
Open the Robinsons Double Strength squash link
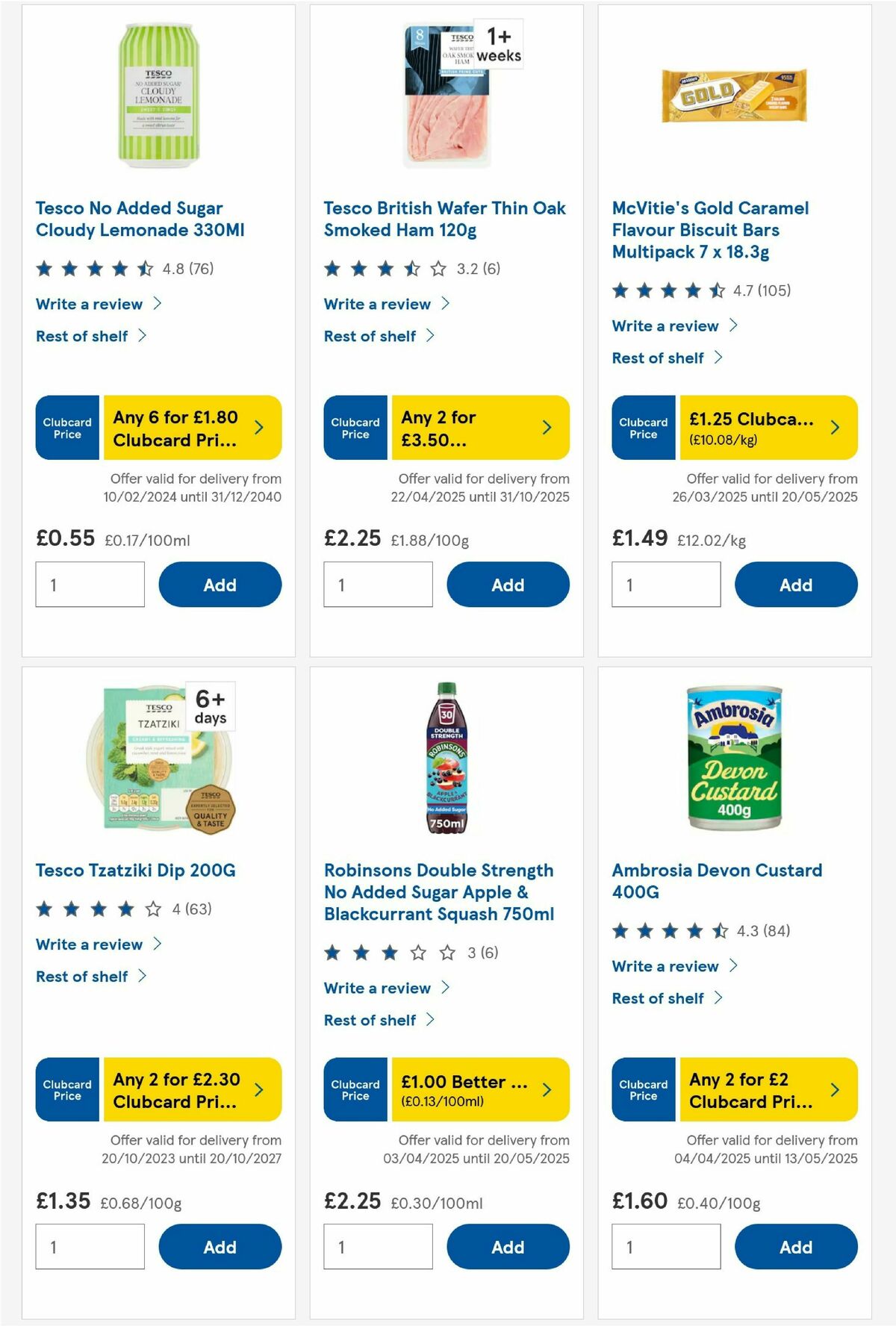tap(438, 891)
